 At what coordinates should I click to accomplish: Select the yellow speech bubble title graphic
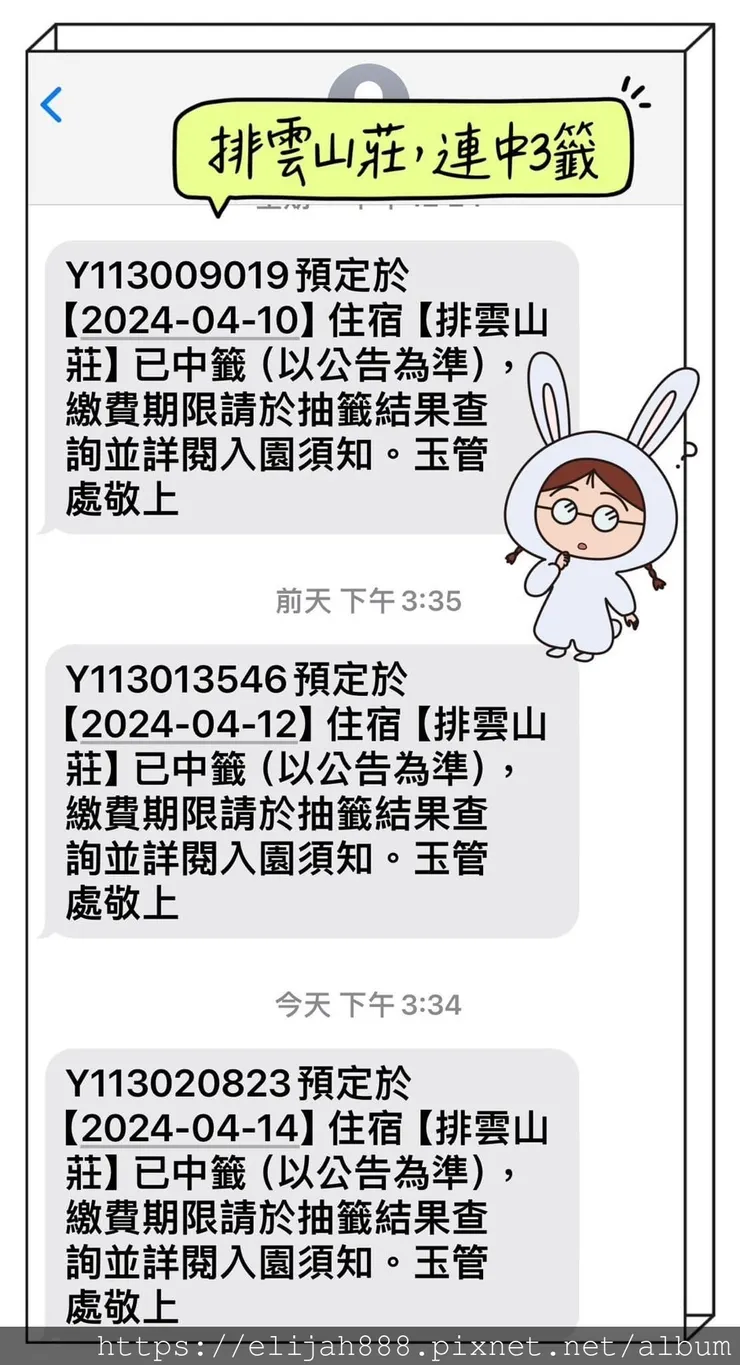pyautogui.click(x=405, y=145)
